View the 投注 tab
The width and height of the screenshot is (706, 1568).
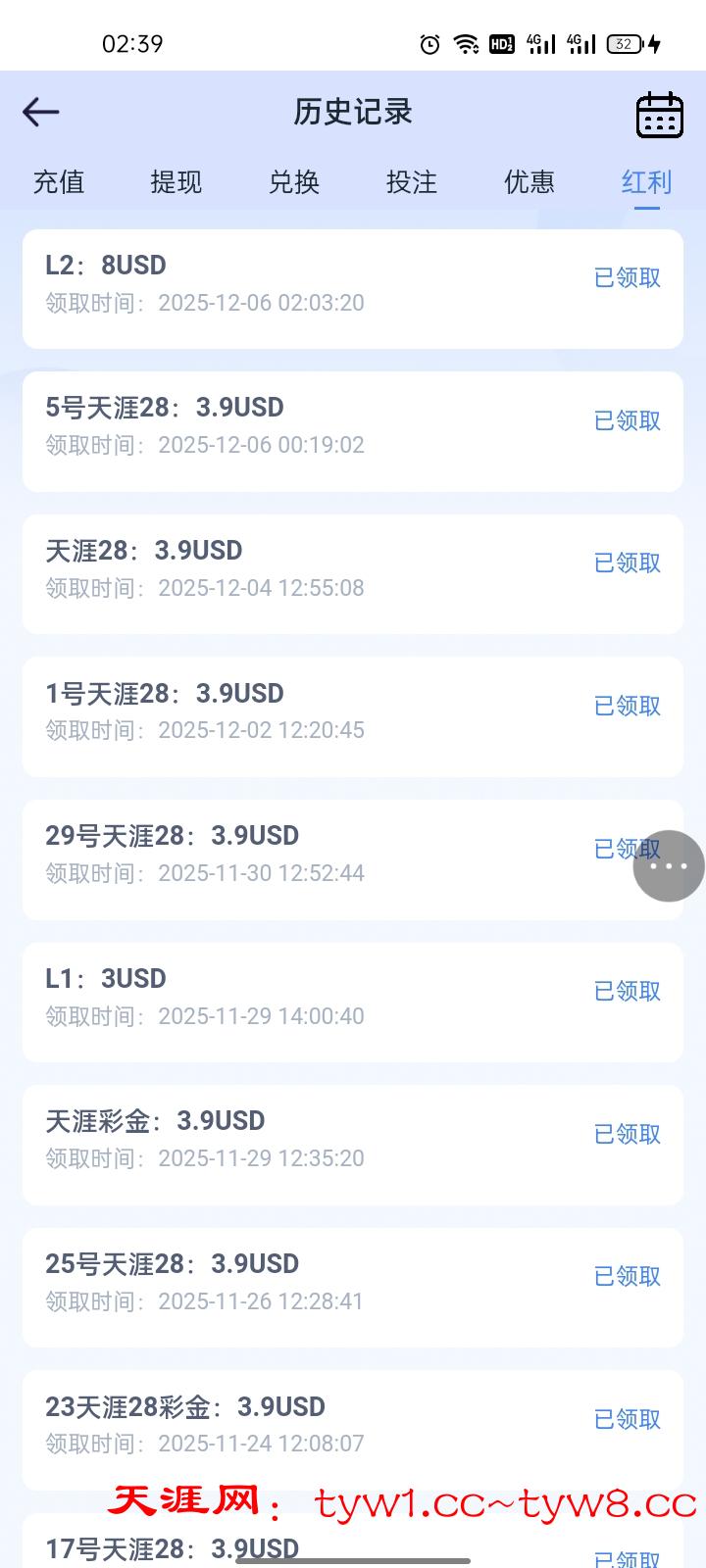click(x=412, y=182)
